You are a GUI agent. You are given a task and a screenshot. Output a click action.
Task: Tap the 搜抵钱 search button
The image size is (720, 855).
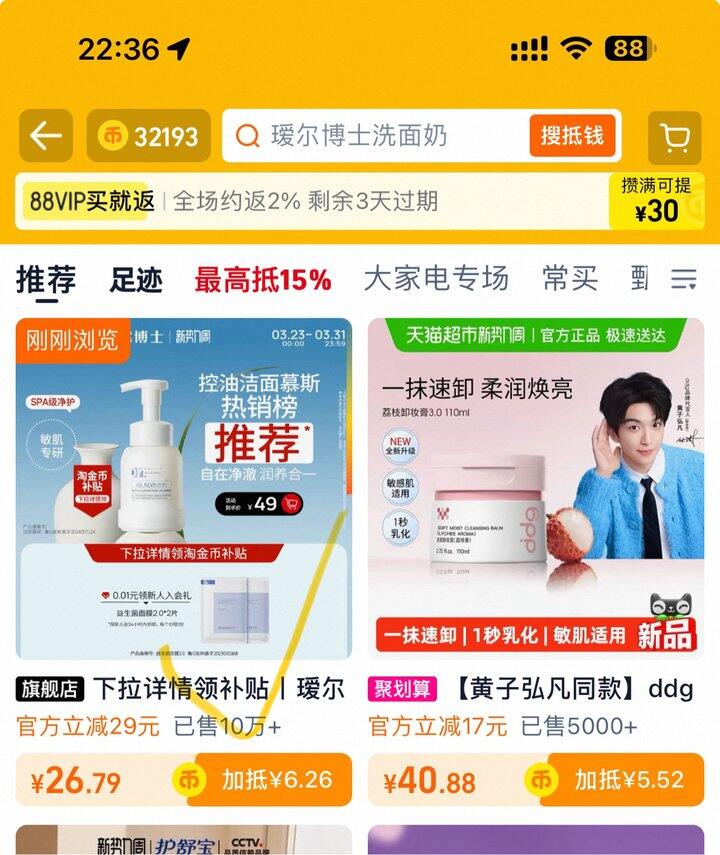[x=573, y=136]
